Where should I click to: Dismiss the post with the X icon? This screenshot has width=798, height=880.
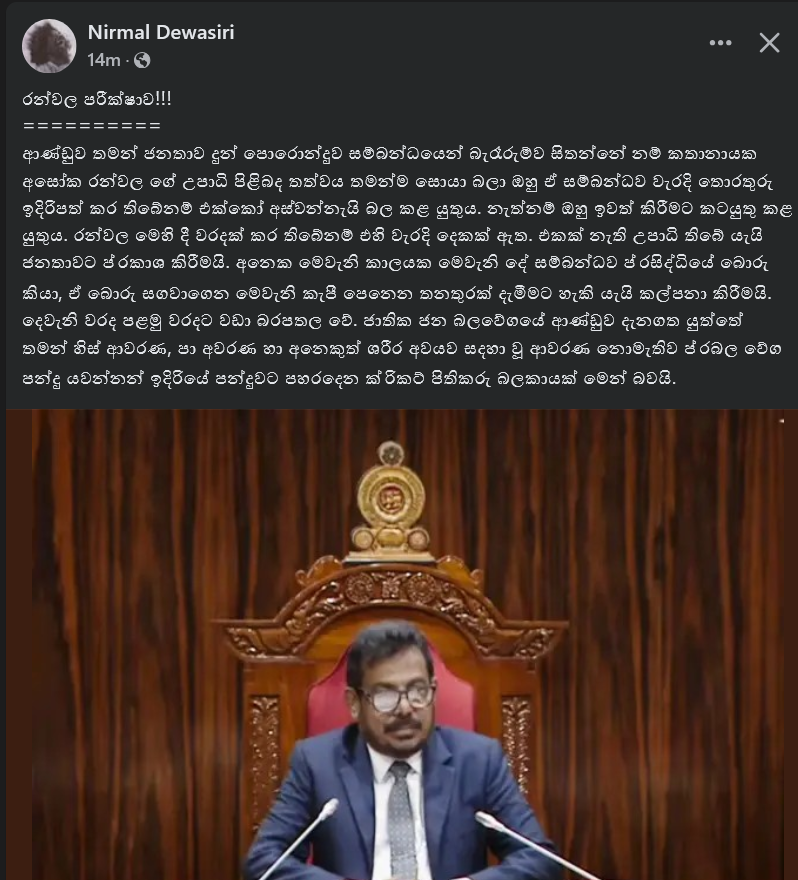[769, 43]
